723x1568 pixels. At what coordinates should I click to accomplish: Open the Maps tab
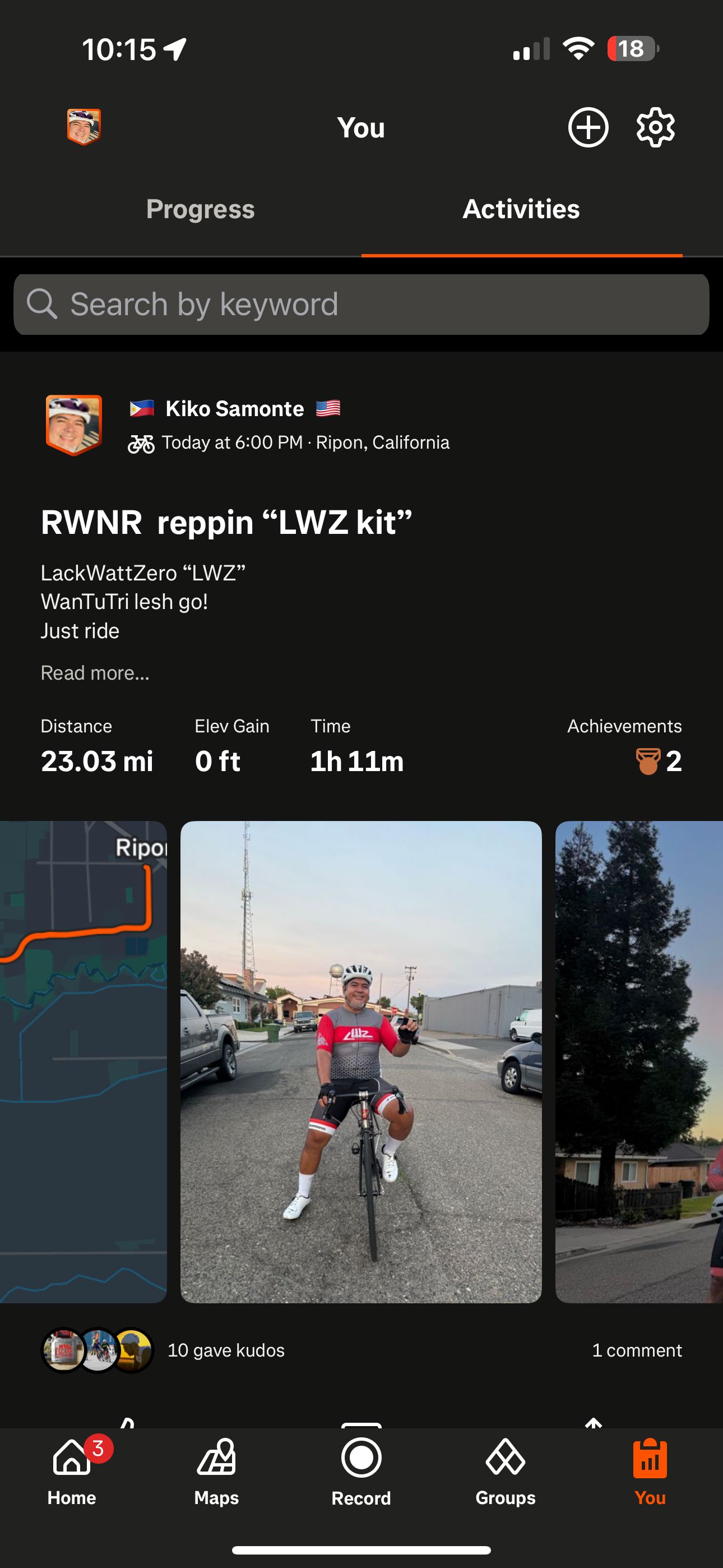[217, 1472]
